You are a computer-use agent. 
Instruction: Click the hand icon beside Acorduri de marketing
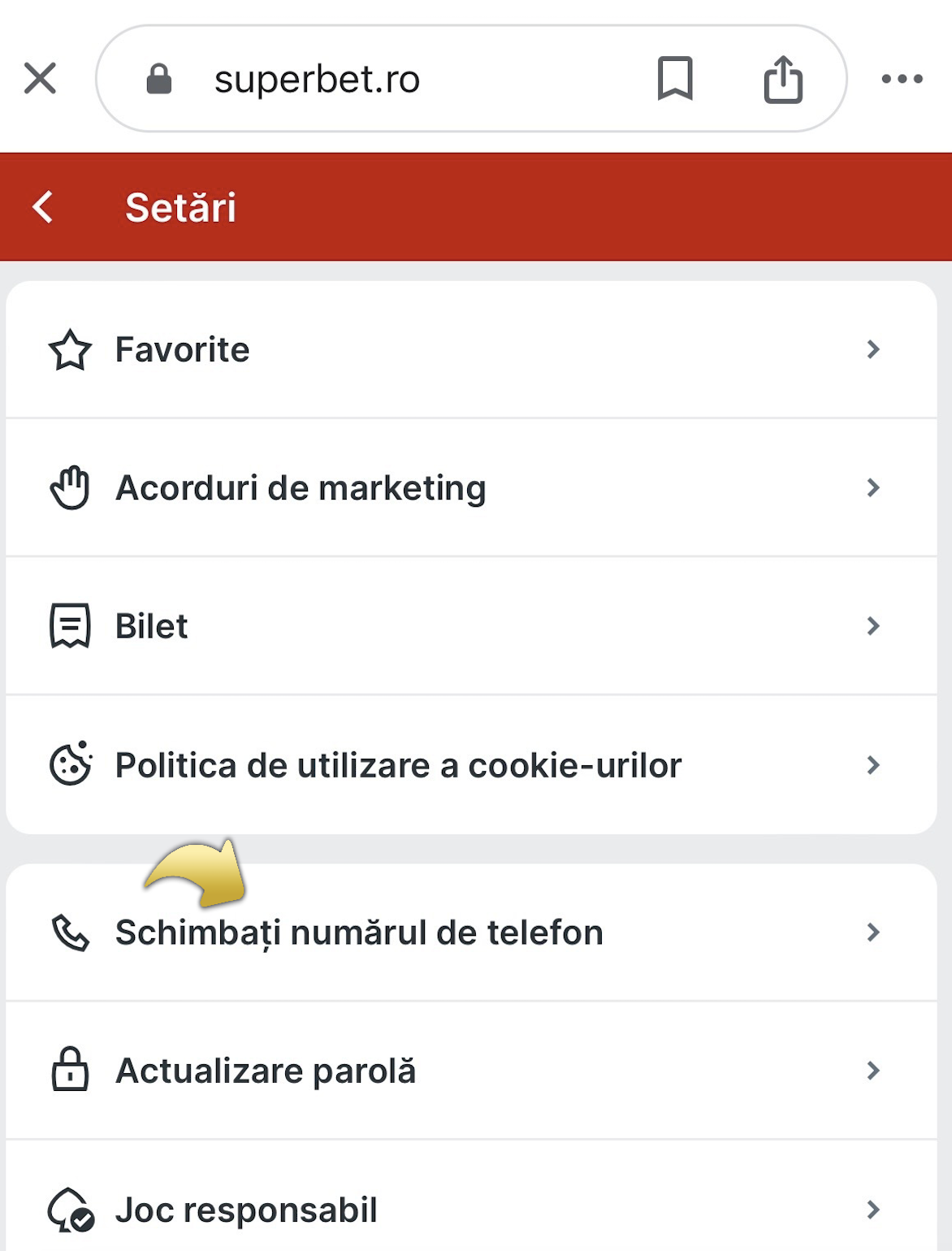tap(70, 487)
